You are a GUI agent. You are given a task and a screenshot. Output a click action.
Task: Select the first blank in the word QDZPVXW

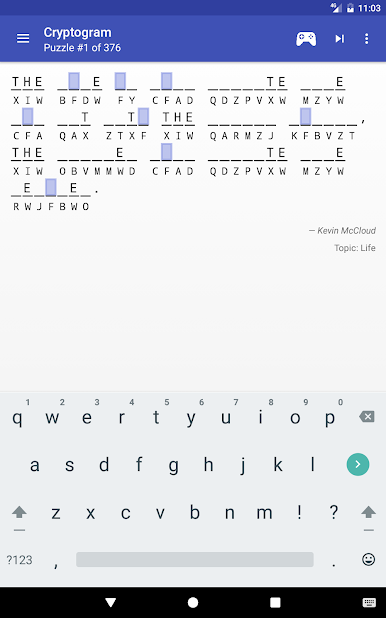(x=213, y=82)
